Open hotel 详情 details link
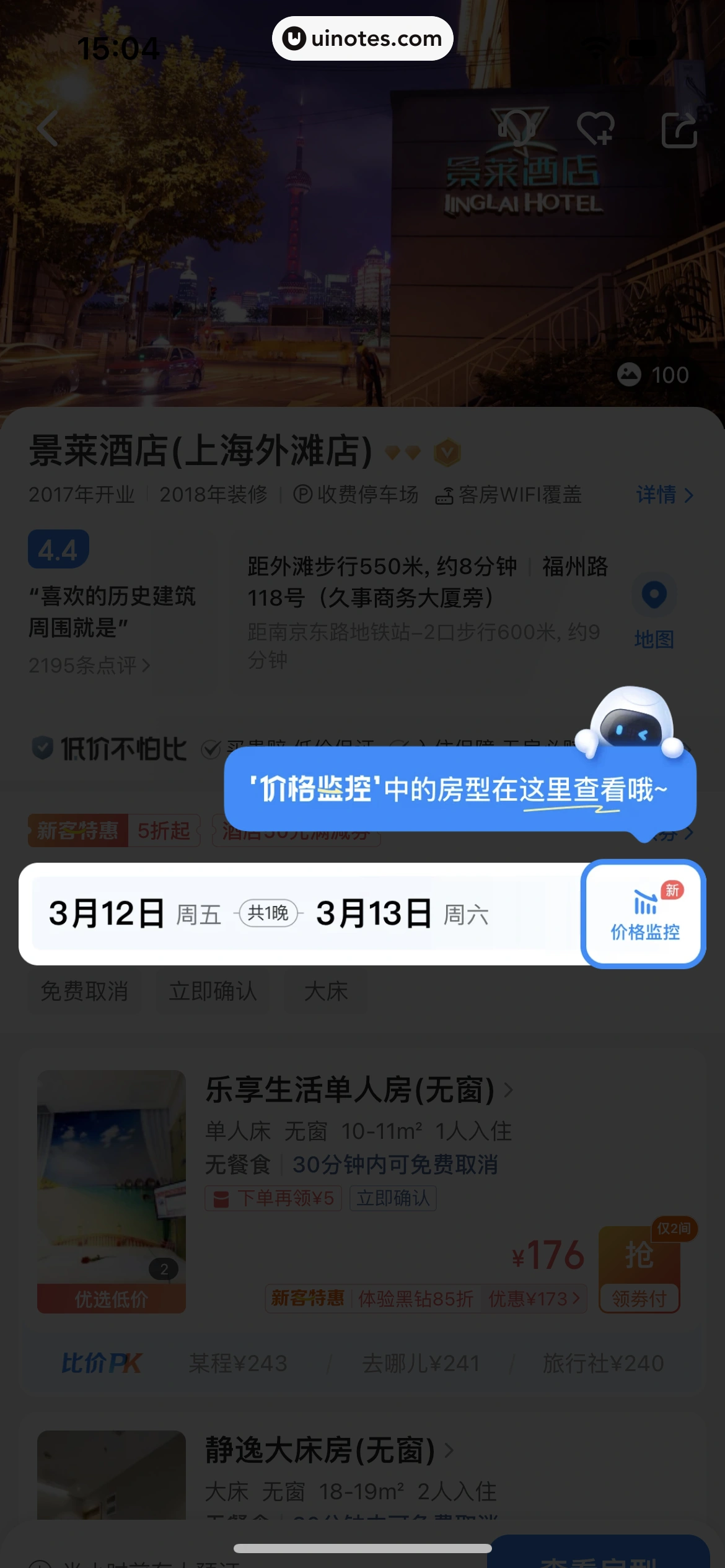The width and height of the screenshot is (725, 1568). point(664,495)
